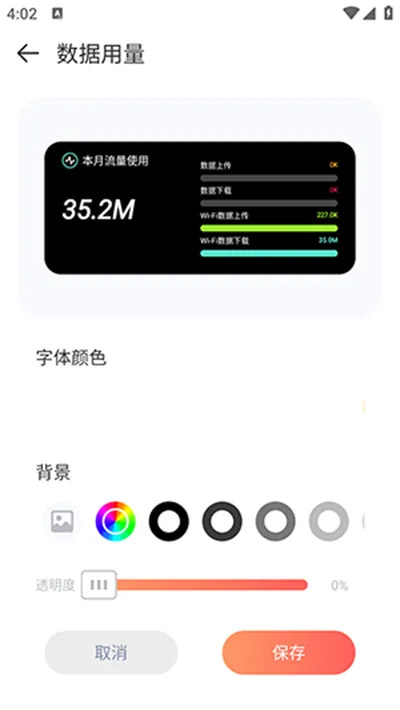Viewport: 400px width, 710px height.
Task: Tap 取消 to cancel changes
Action: coord(111,652)
